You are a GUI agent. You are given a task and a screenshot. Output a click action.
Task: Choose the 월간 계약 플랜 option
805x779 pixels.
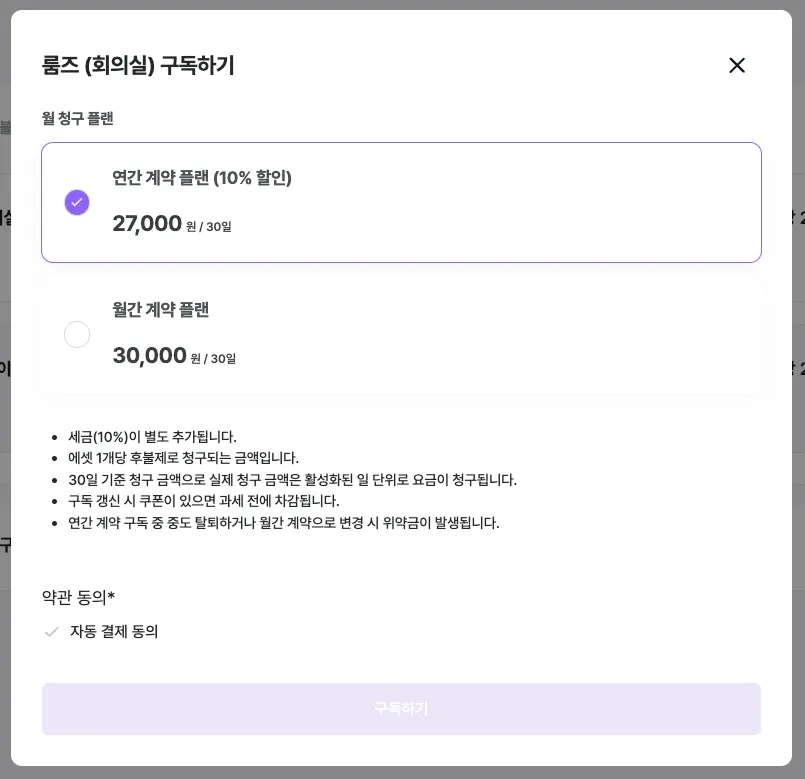pyautogui.click(x=77, y=335)
